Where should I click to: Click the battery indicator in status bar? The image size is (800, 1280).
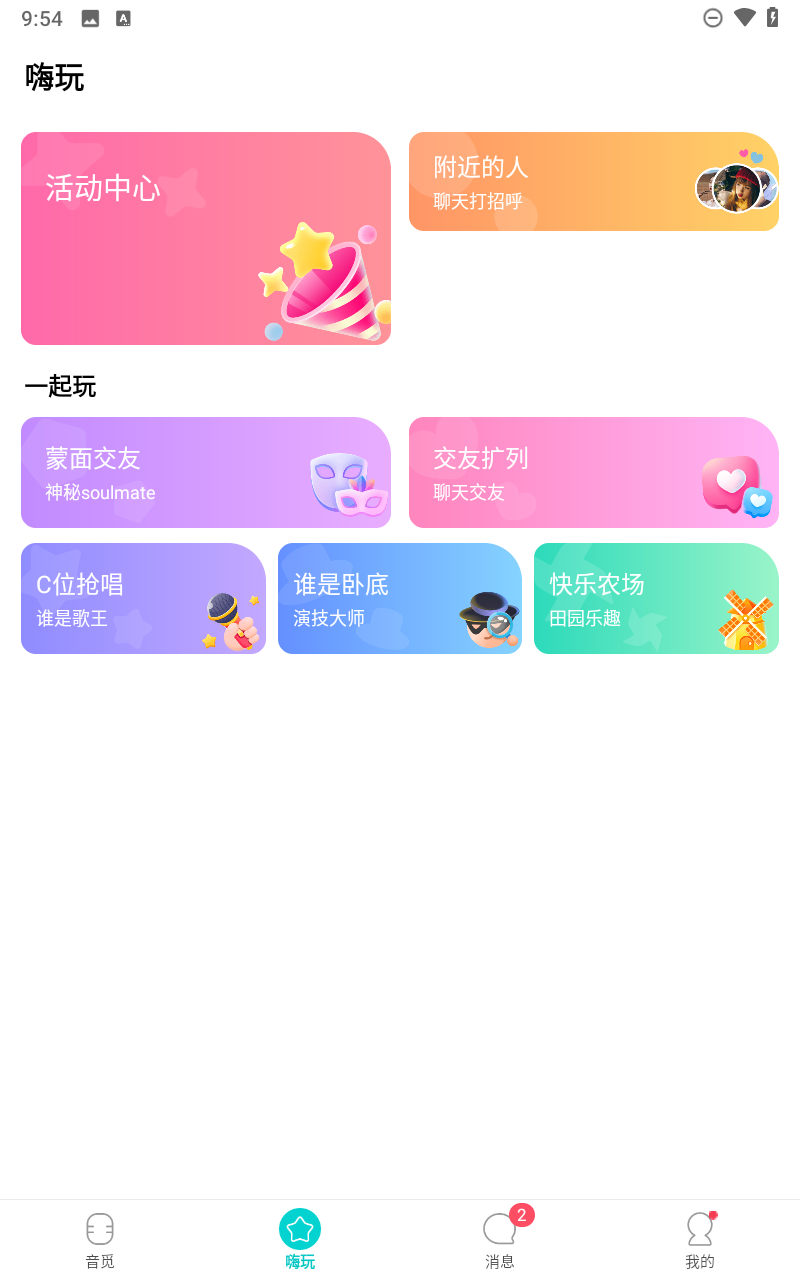(774, 17)
